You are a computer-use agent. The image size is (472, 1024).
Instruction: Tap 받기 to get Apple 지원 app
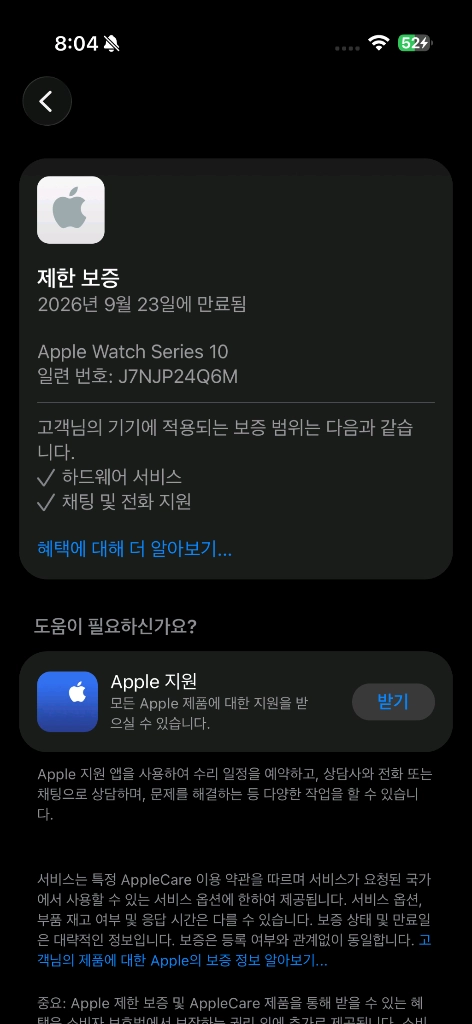click(393, 701)
